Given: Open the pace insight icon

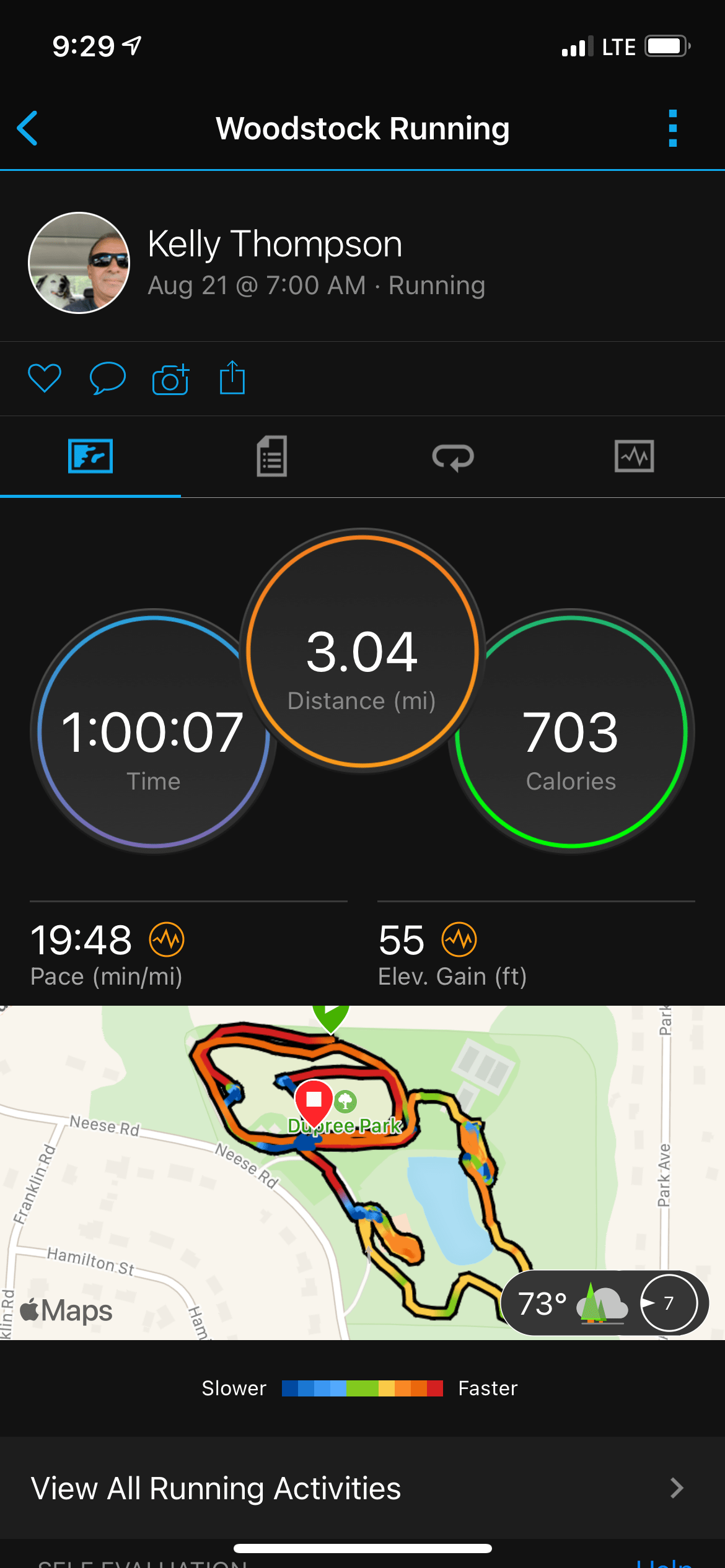Looking at the screenshot, I should (167, 939).
